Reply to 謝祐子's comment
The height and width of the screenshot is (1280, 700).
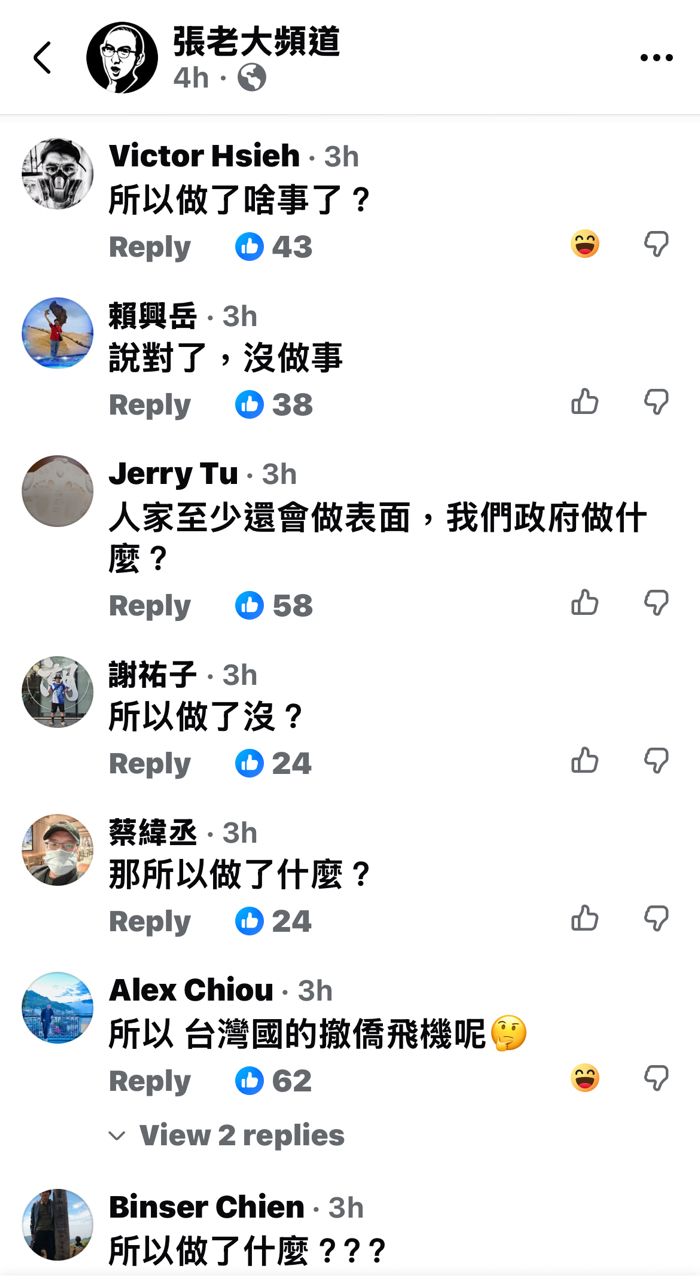click(x=149, y=763)
